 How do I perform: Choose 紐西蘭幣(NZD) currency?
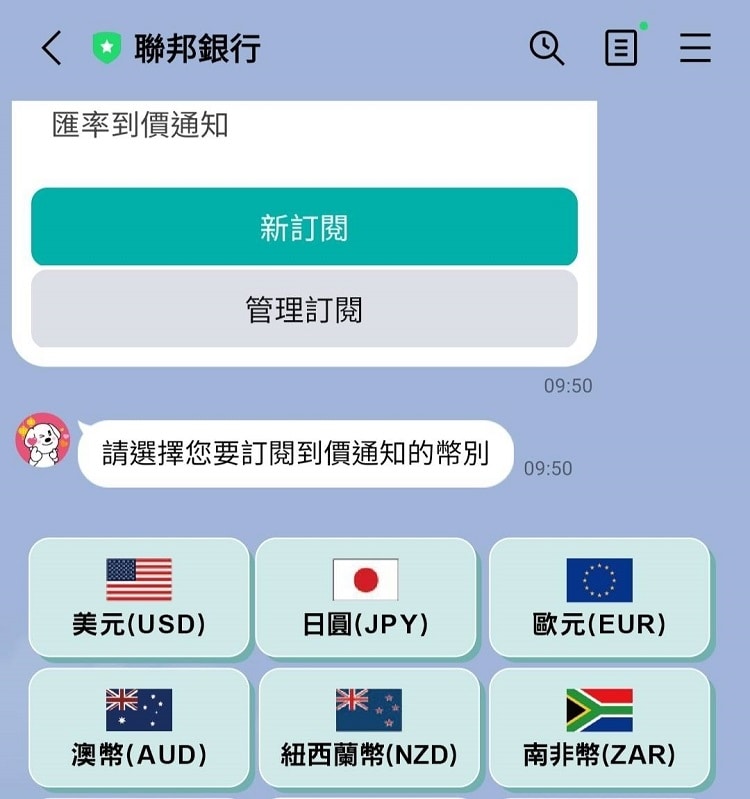click(x=368, y=727)
